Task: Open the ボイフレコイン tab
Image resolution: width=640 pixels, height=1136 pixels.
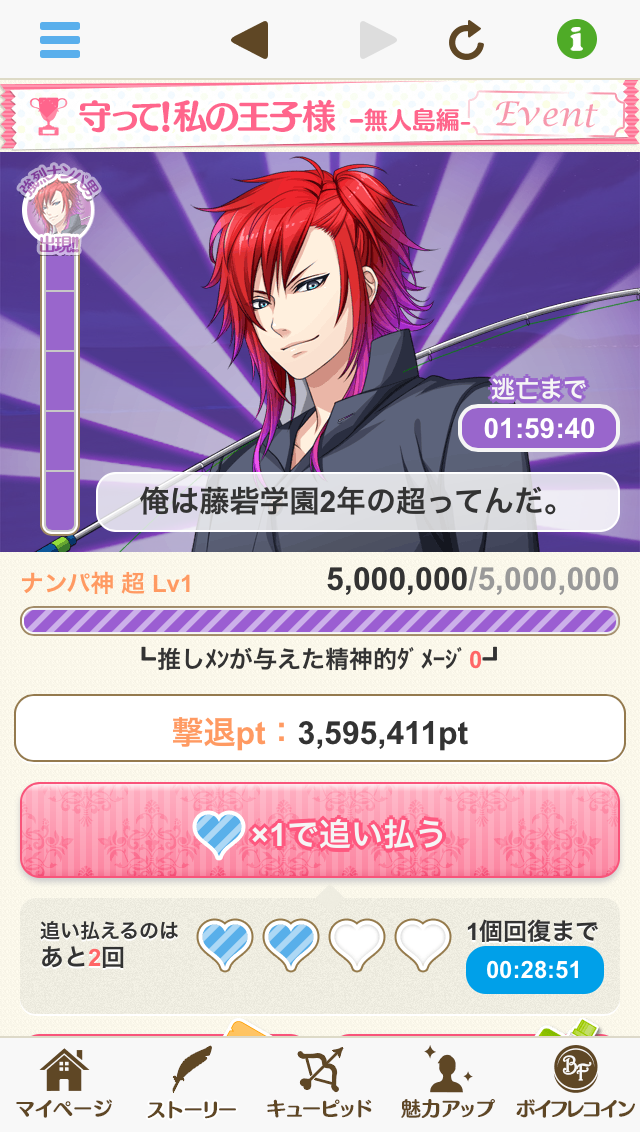Action: pyautogui.click(x=575, y=1085)
